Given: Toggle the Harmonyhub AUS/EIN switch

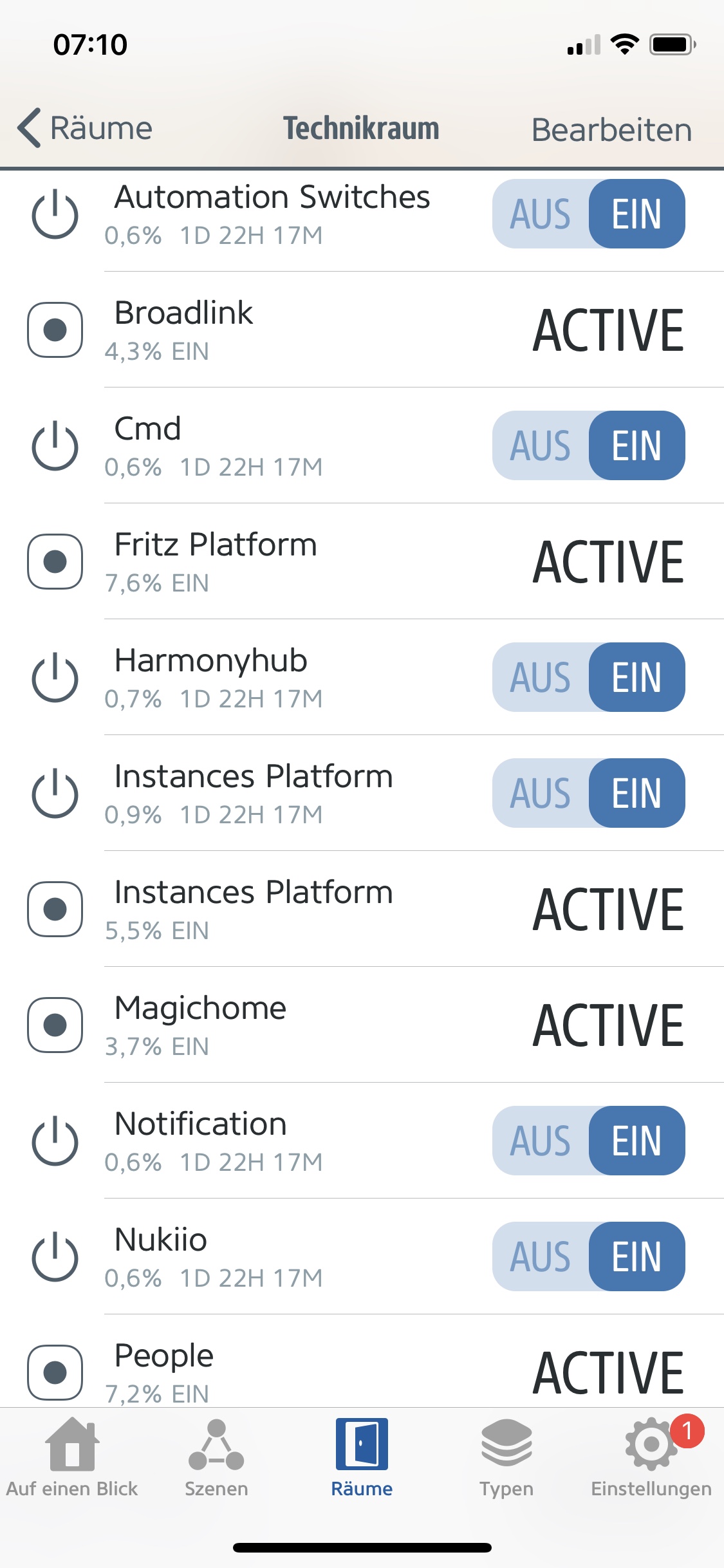Looking at the screenshot, I should click(x=588, y=677).
